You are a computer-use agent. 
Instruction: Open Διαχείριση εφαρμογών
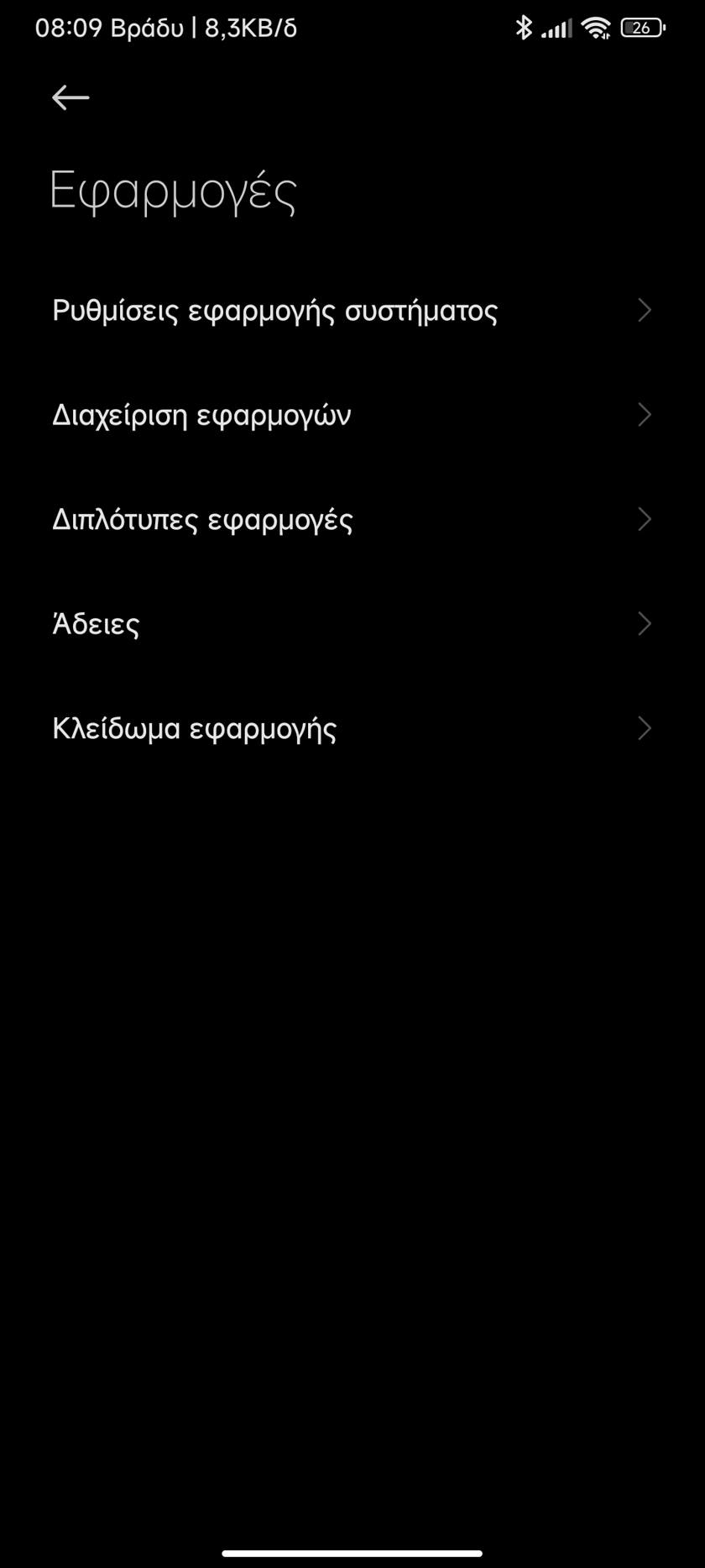(x=201, y=415)
